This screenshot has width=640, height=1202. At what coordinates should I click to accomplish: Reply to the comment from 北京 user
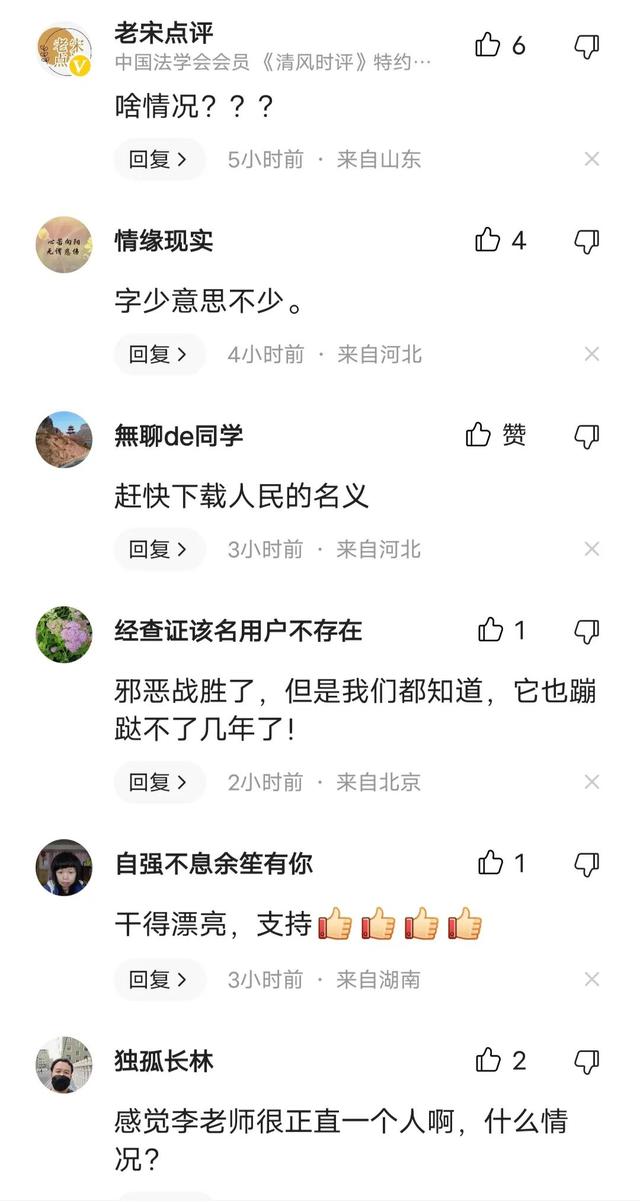click(159, 782)
